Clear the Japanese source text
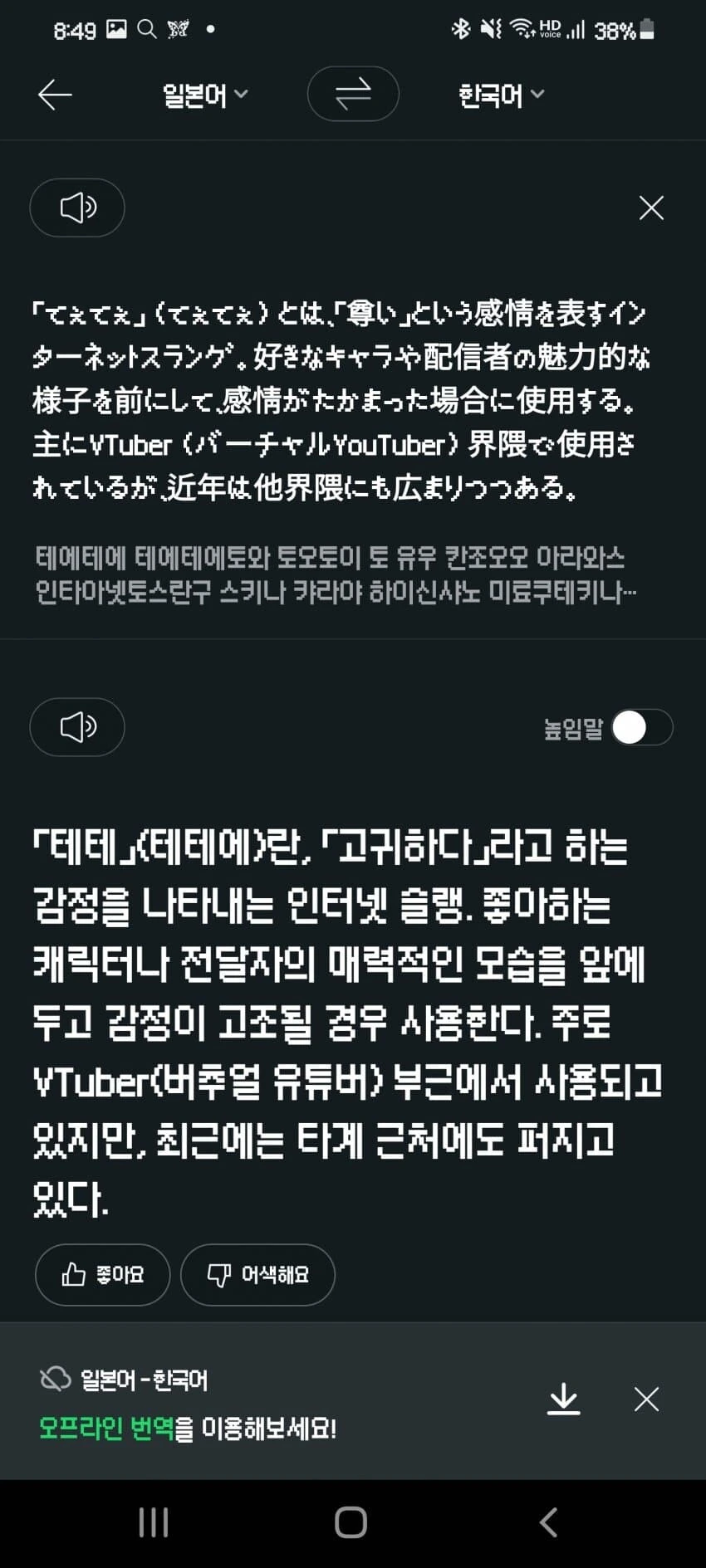Screen dimensions: 706x1568 pyautogui.click(x=651, y=208)
